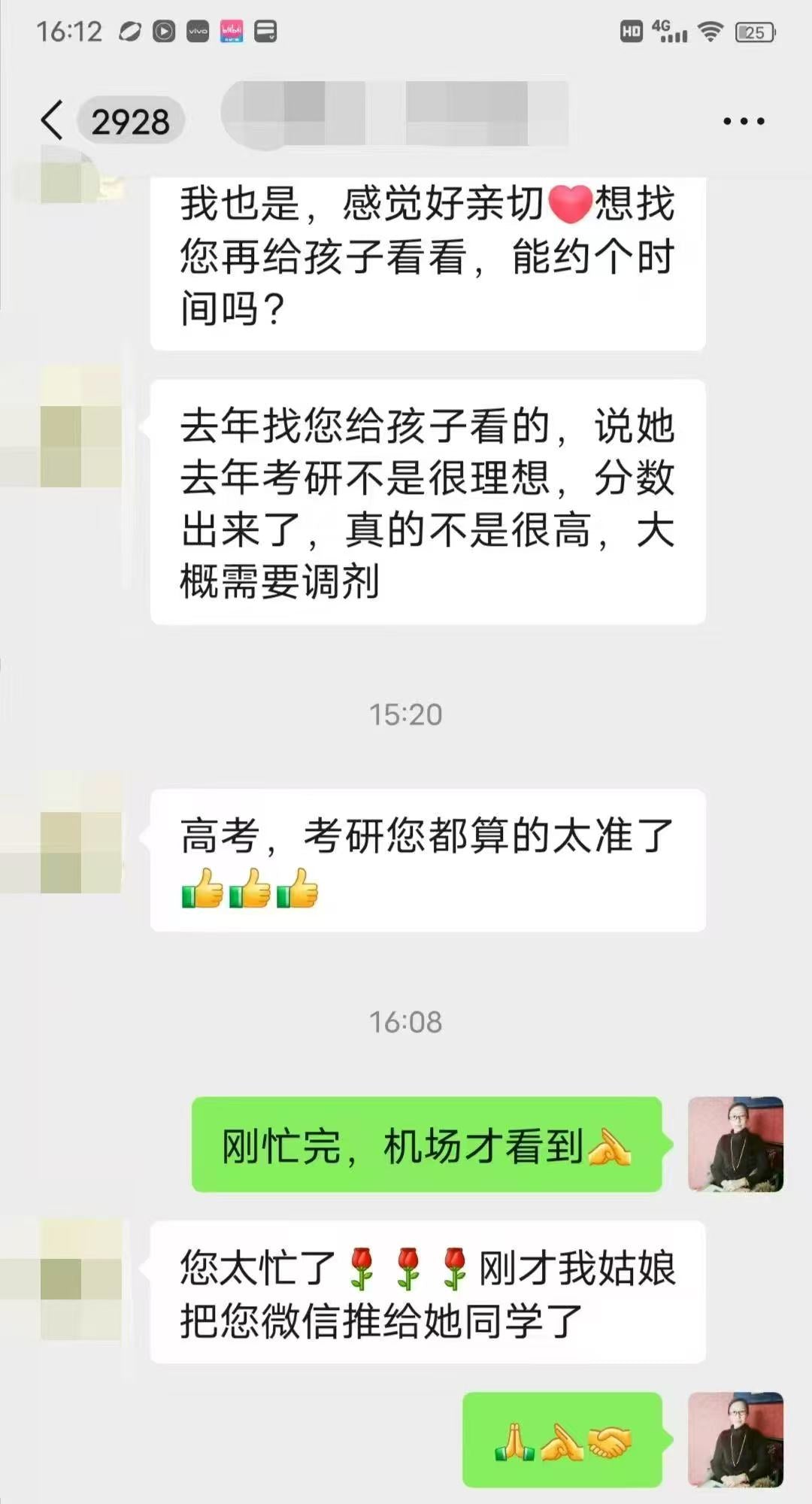The height and width of the screenshot is (1504, 812).
Task: Open sender avatar beside the emoji-only message
Action: point(735,1439)
